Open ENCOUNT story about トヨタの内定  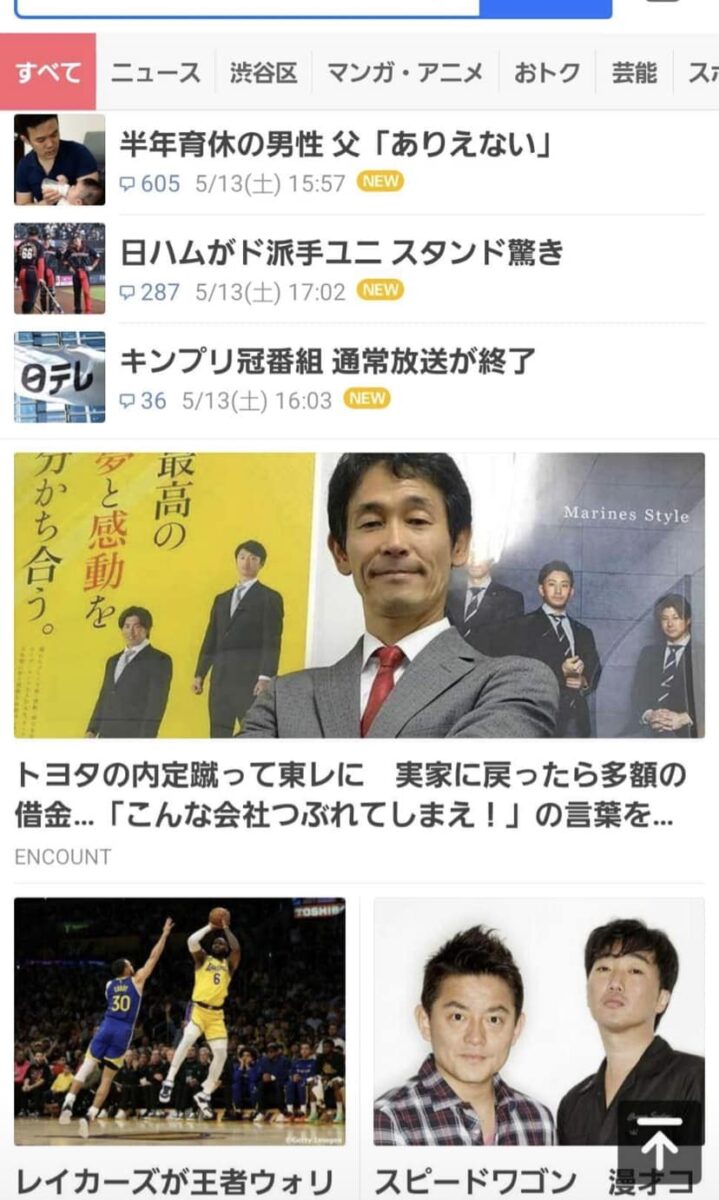pos(359,660)
